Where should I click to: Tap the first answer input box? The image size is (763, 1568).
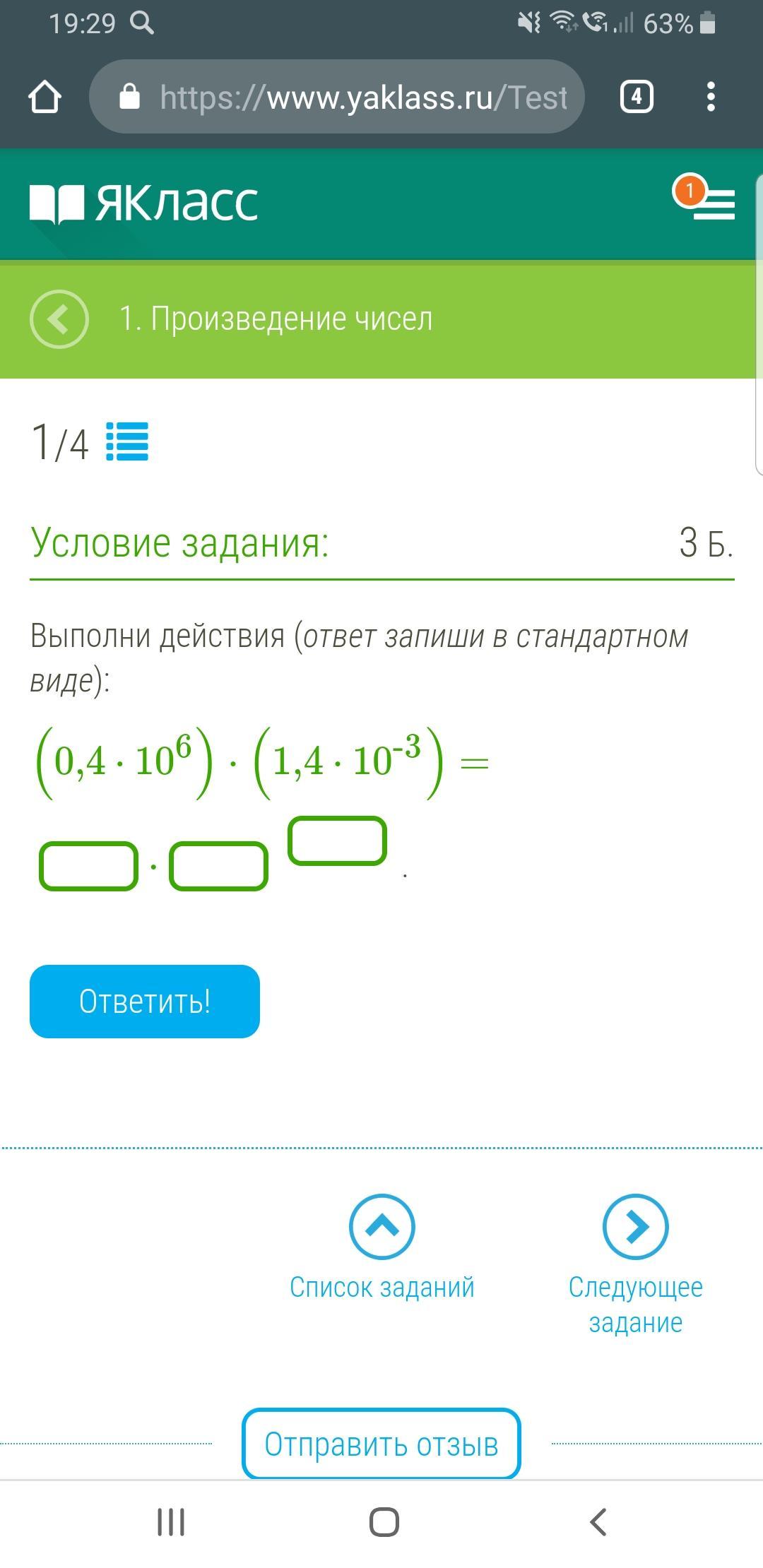[88, 865]
